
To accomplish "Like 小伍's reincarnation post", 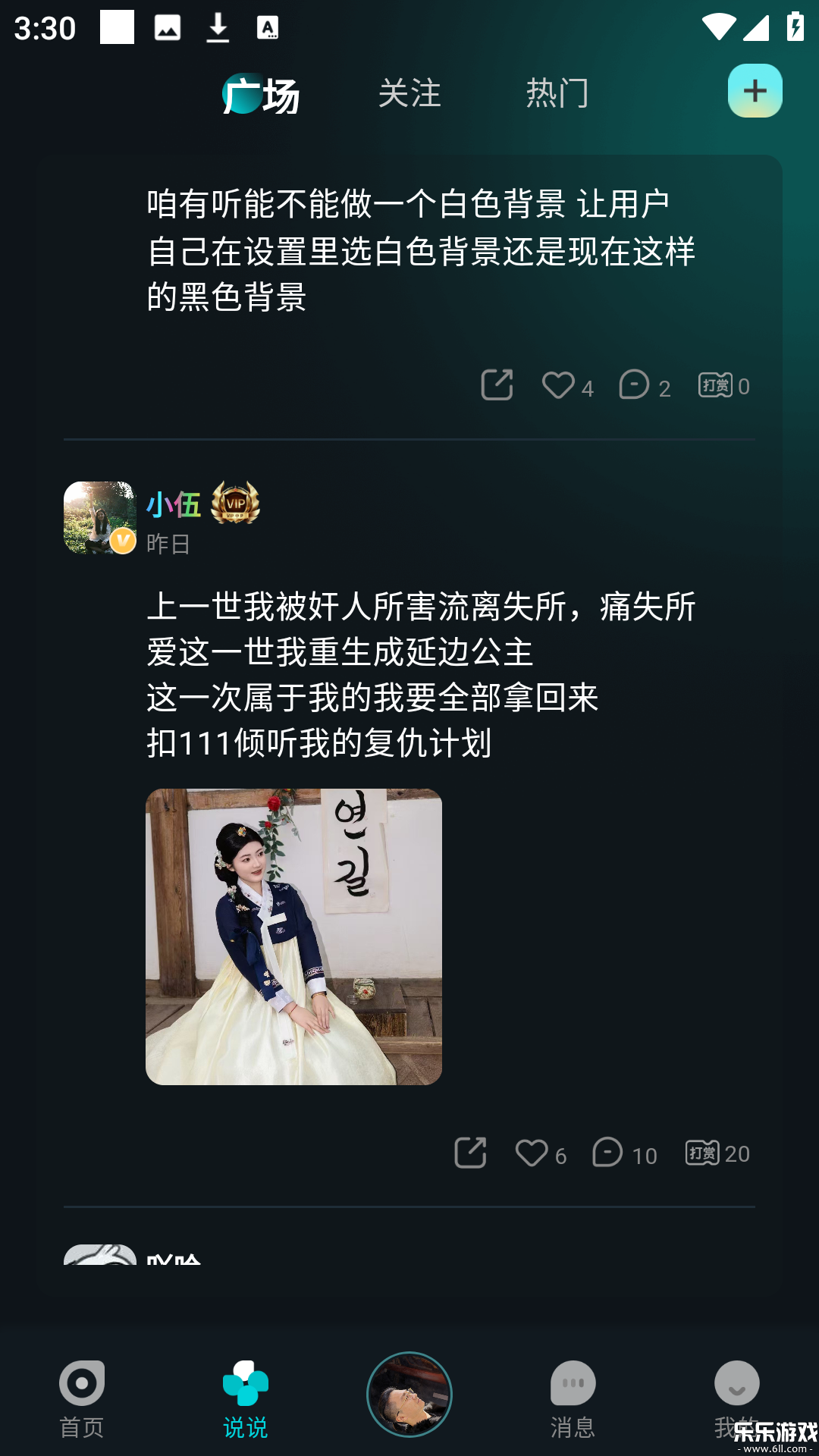I will (532, 1152).
